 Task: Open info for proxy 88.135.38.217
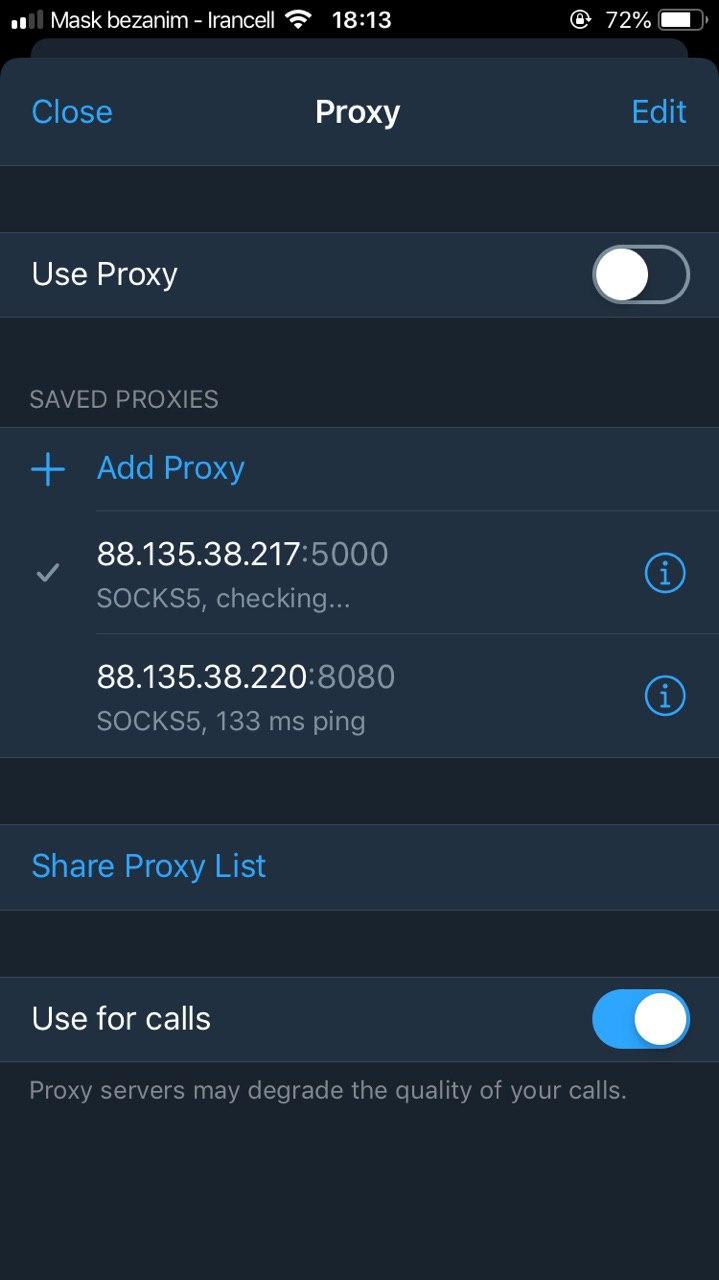pos(665,573)
